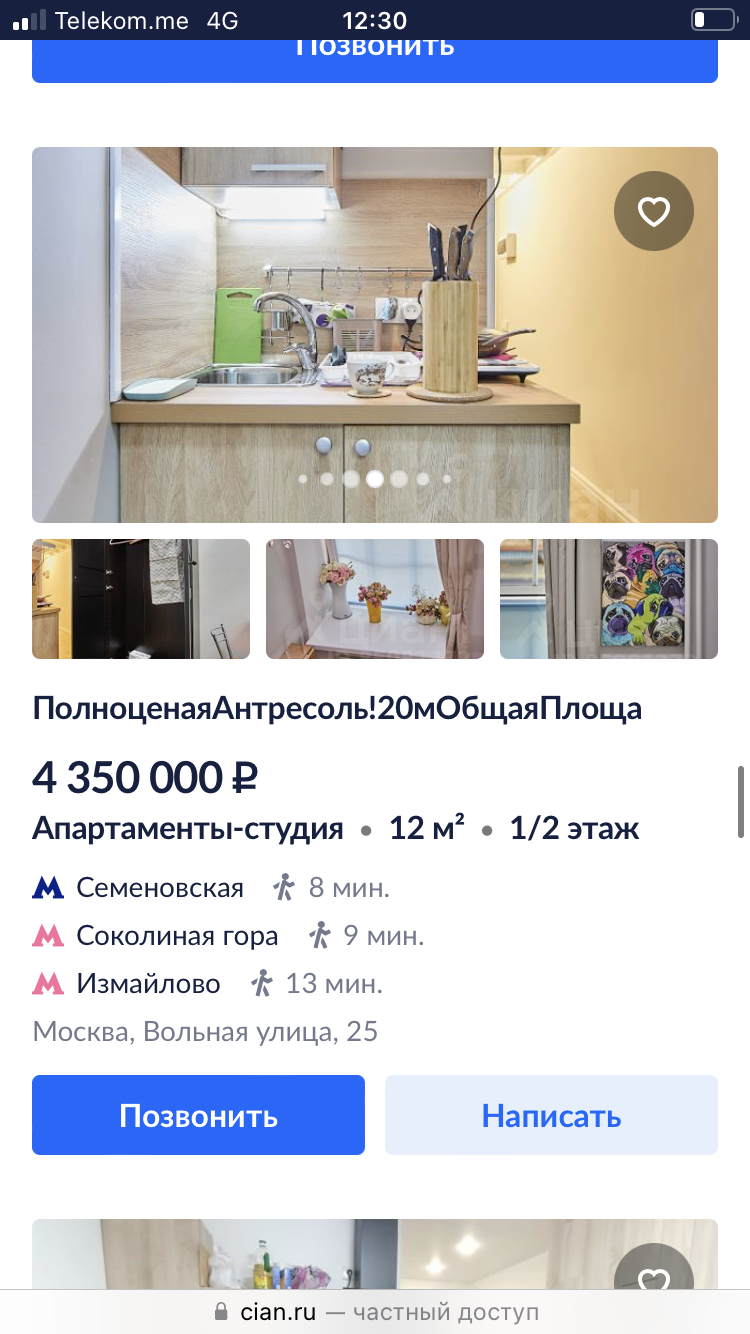The width and height of the screenshot is (750, 1334).
Task: Open the flowers on windowsill thumbnail
Action: click(x=374, y=599)
